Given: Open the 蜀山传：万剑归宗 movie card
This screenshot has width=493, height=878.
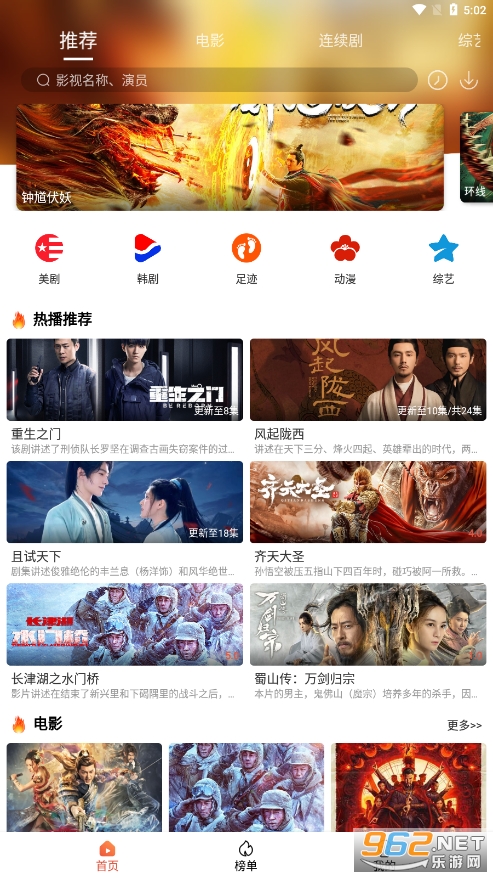Looking at the screenshot, I should [x=368, y=642].
